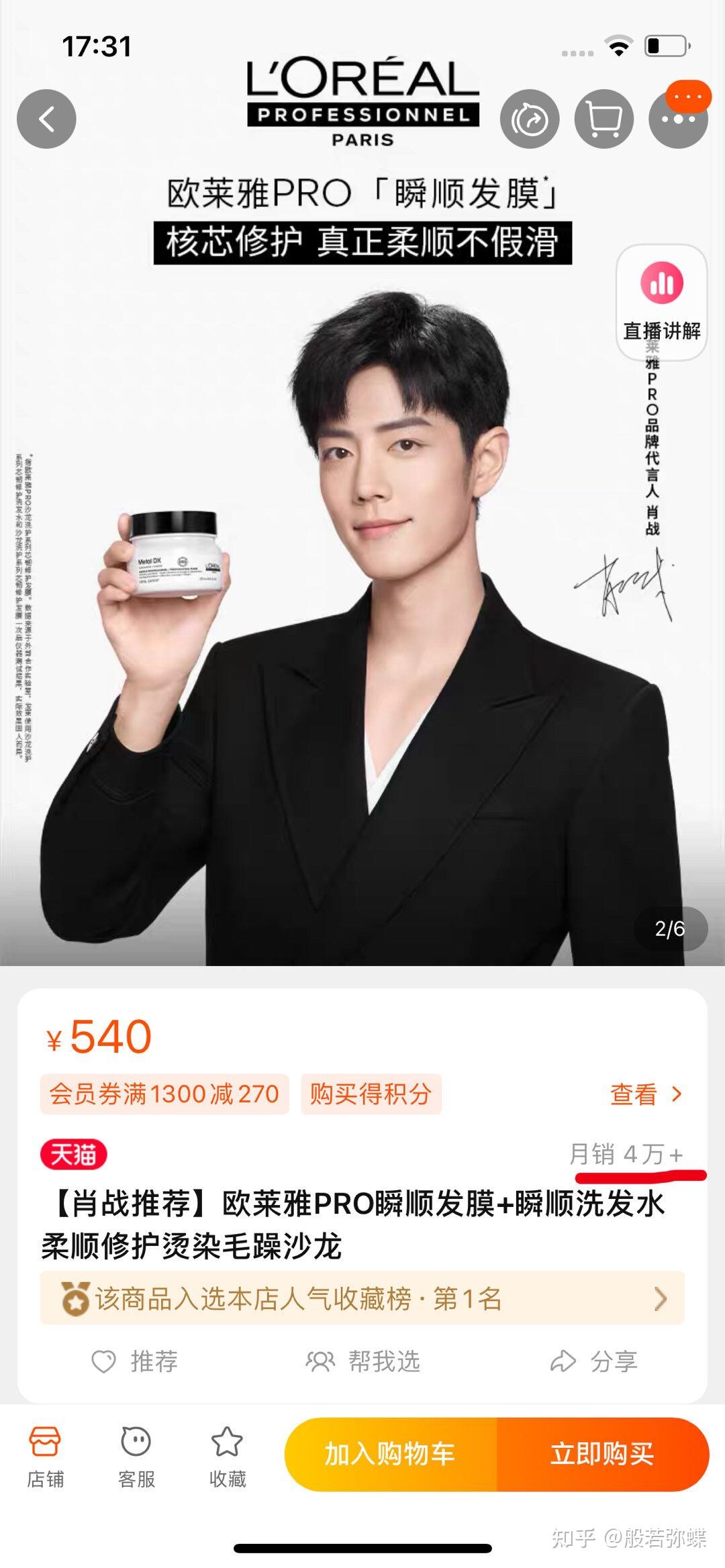The width and height of the screenshot is (725, 1568).
Task: Tap 立即购买 to buy now
Action: 602,1454
